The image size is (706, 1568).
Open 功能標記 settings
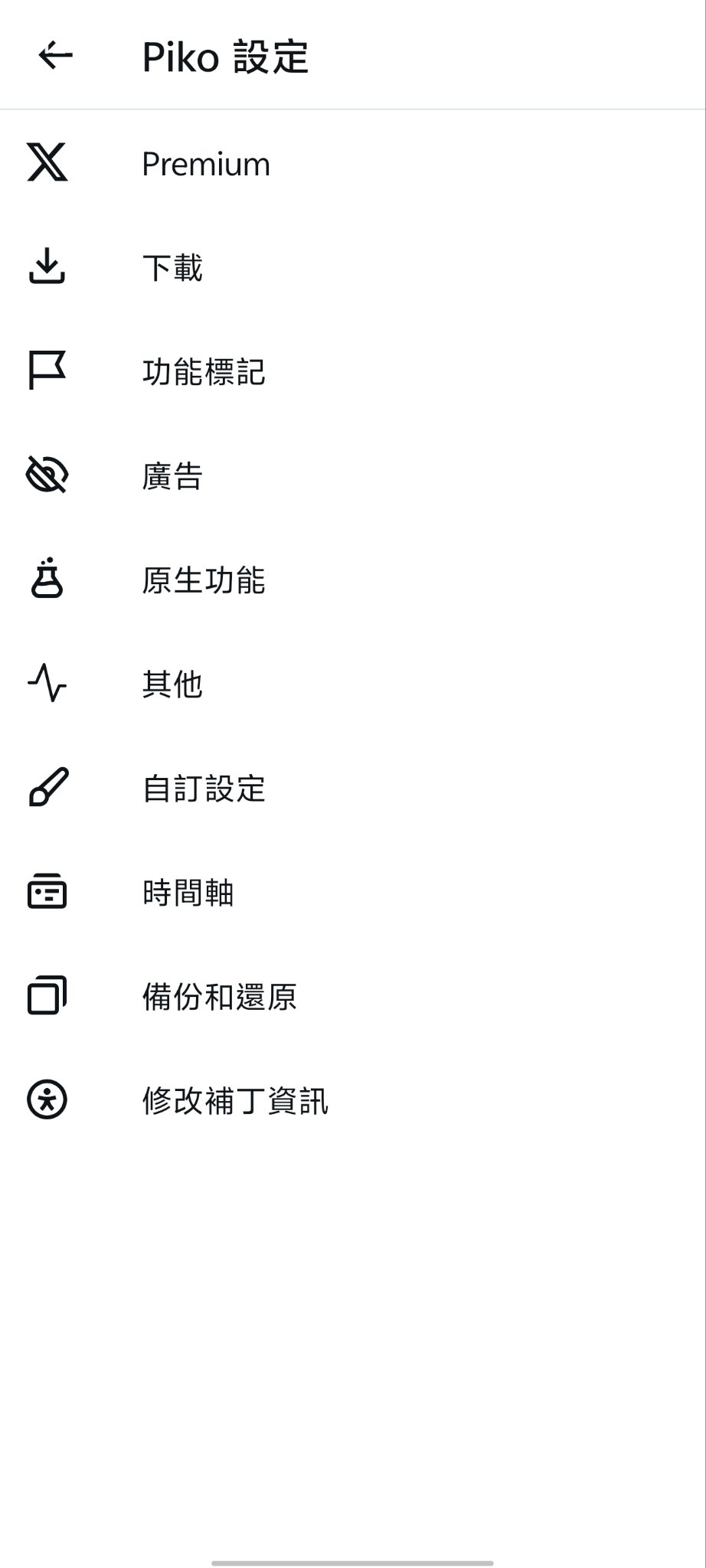coord(353,372)
